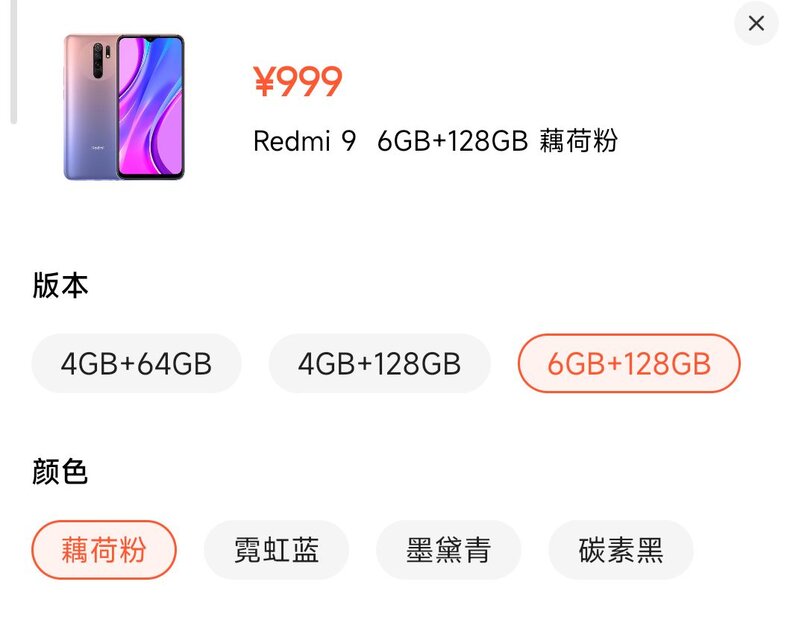This screenshot has height=623, width=799.
Task: Open the Redmi 9 product image
Action: [124, 107]
